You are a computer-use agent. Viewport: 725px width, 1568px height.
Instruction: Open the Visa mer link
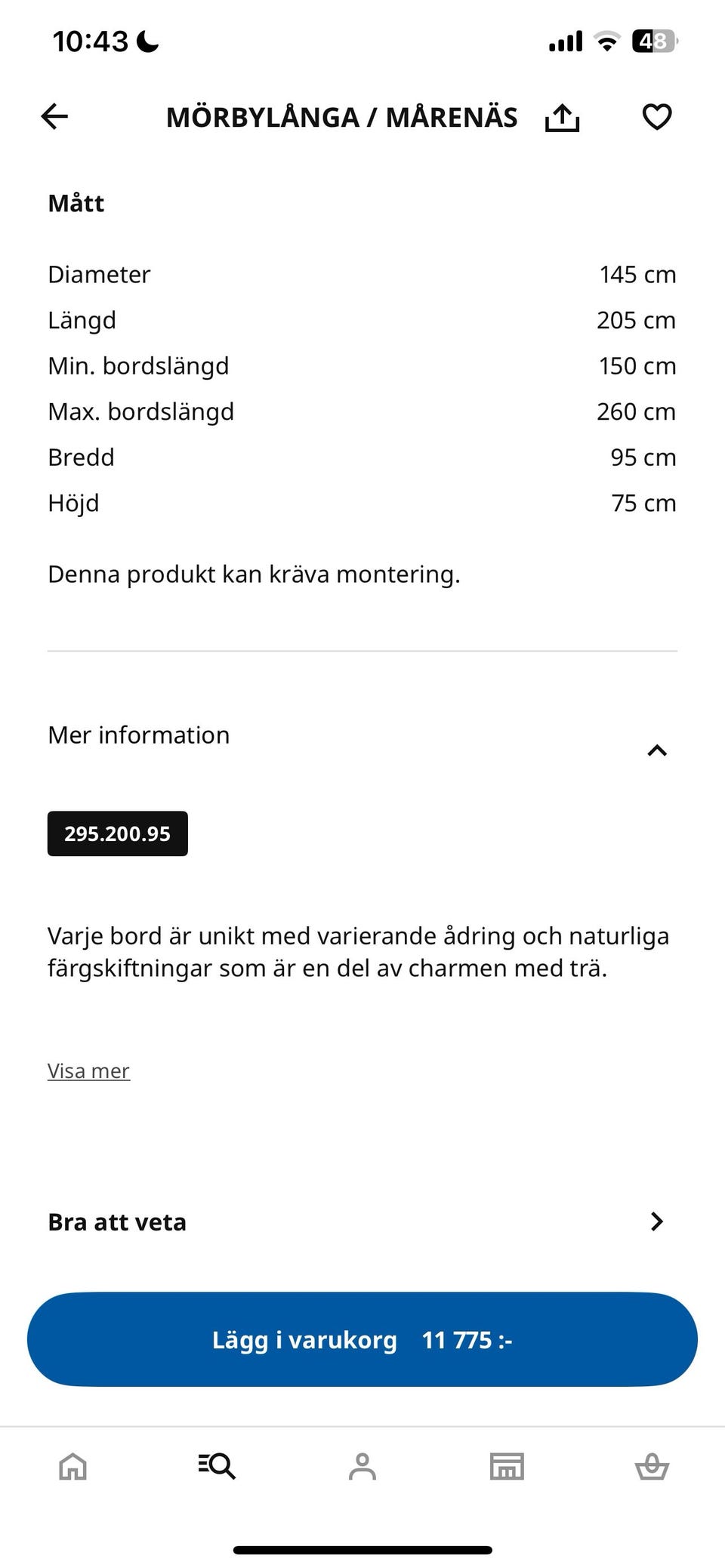click(88, 1070)
